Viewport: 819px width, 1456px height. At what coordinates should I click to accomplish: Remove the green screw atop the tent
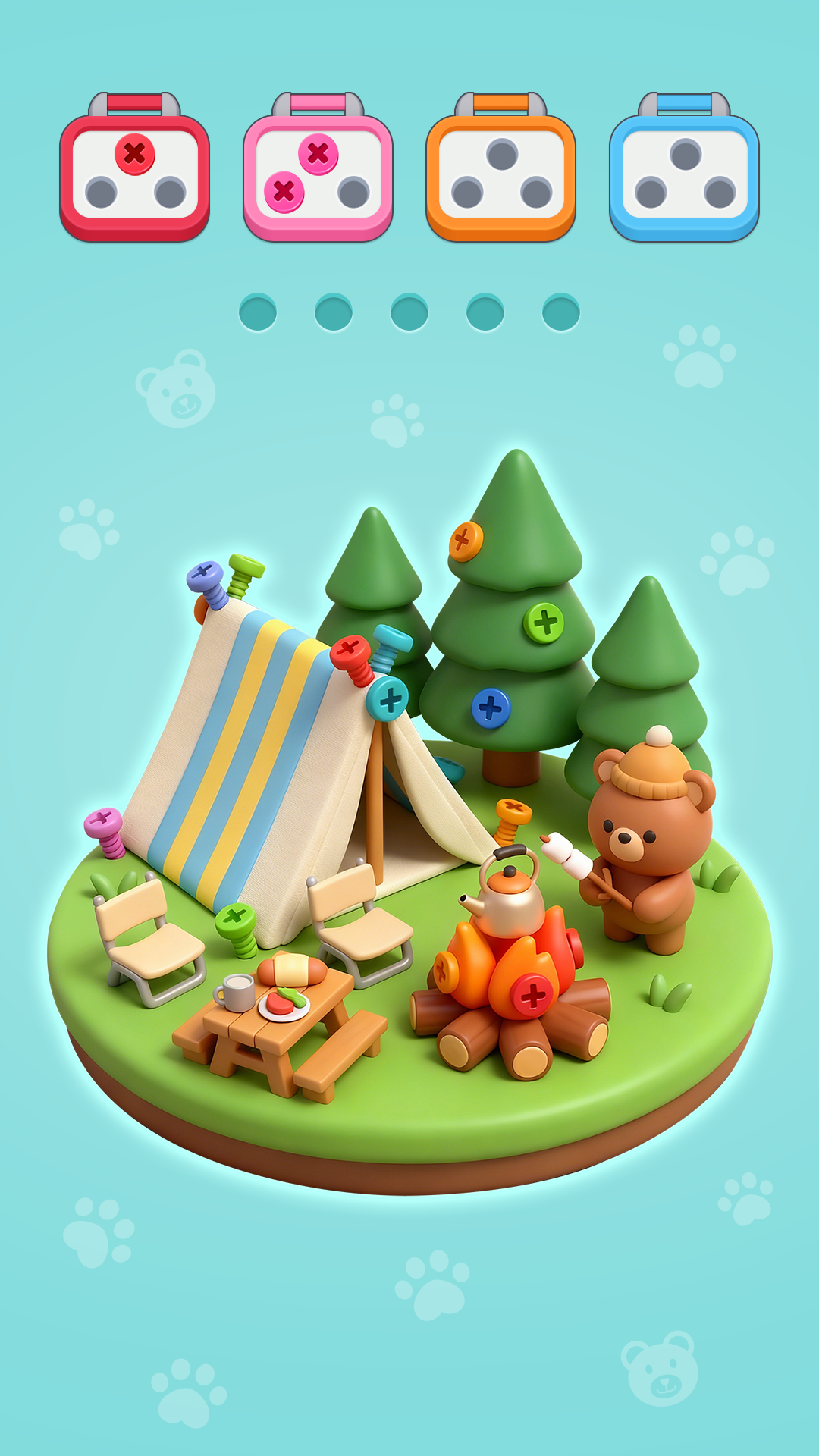click(x=245, y=574)
